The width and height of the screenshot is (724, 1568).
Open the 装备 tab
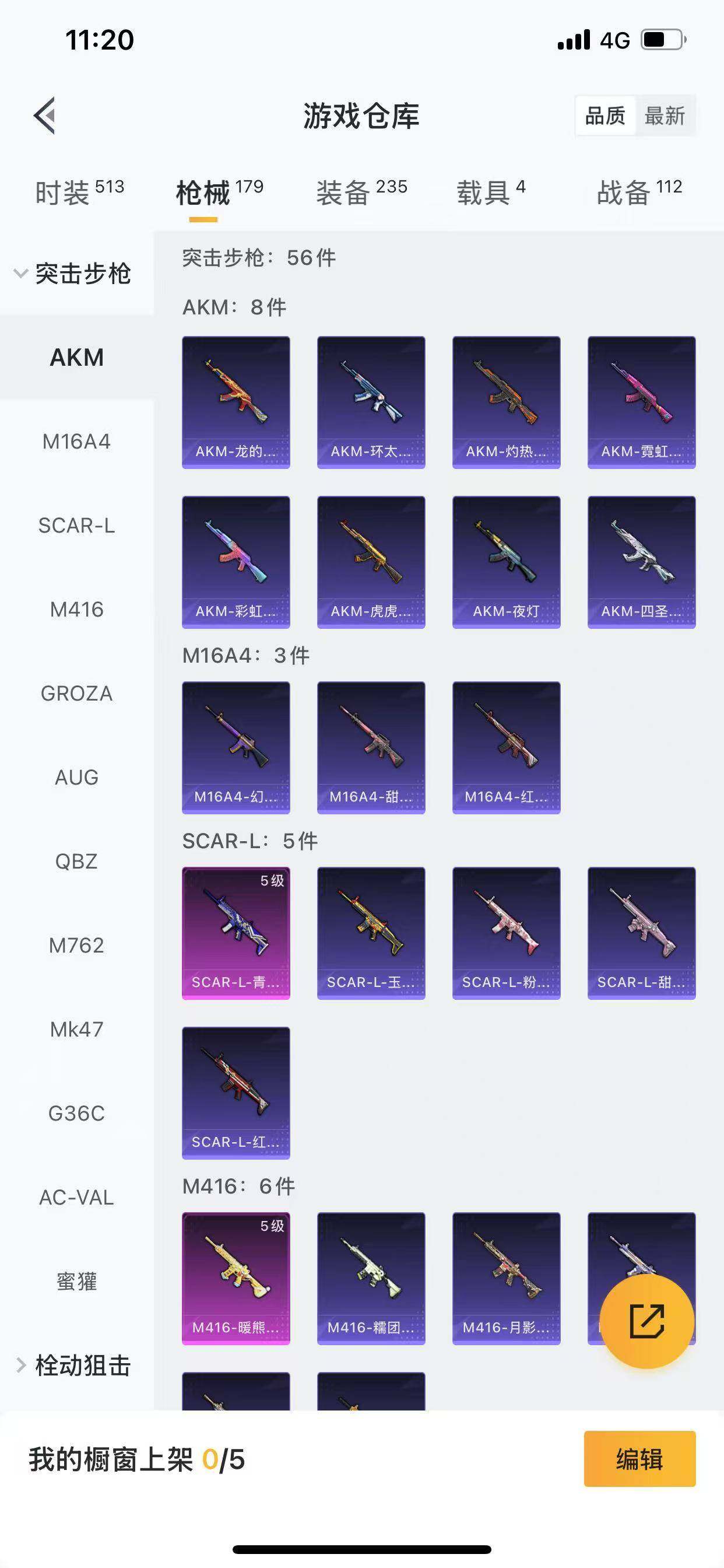tap(361, 192)
